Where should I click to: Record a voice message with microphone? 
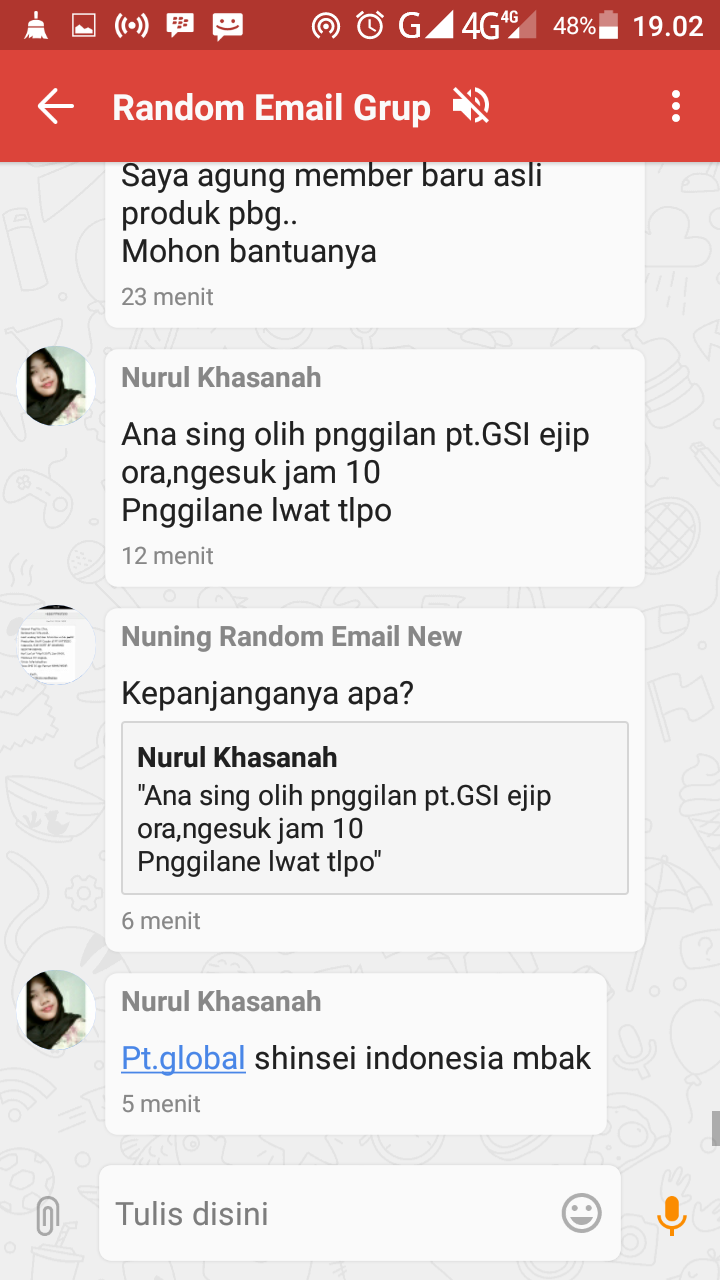pos(672,1214)
